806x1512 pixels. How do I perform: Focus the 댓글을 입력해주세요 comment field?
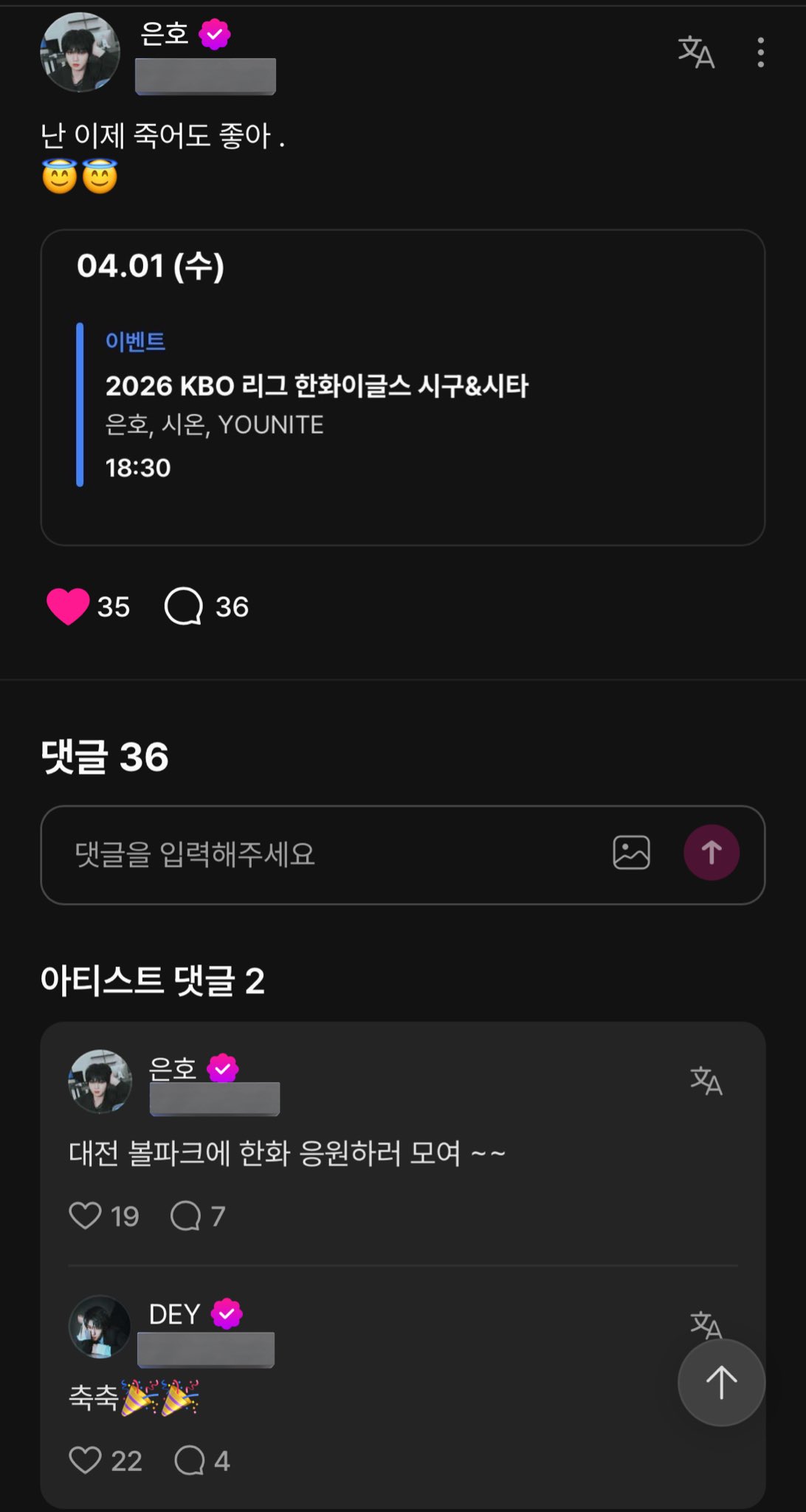tap(325, 854)
